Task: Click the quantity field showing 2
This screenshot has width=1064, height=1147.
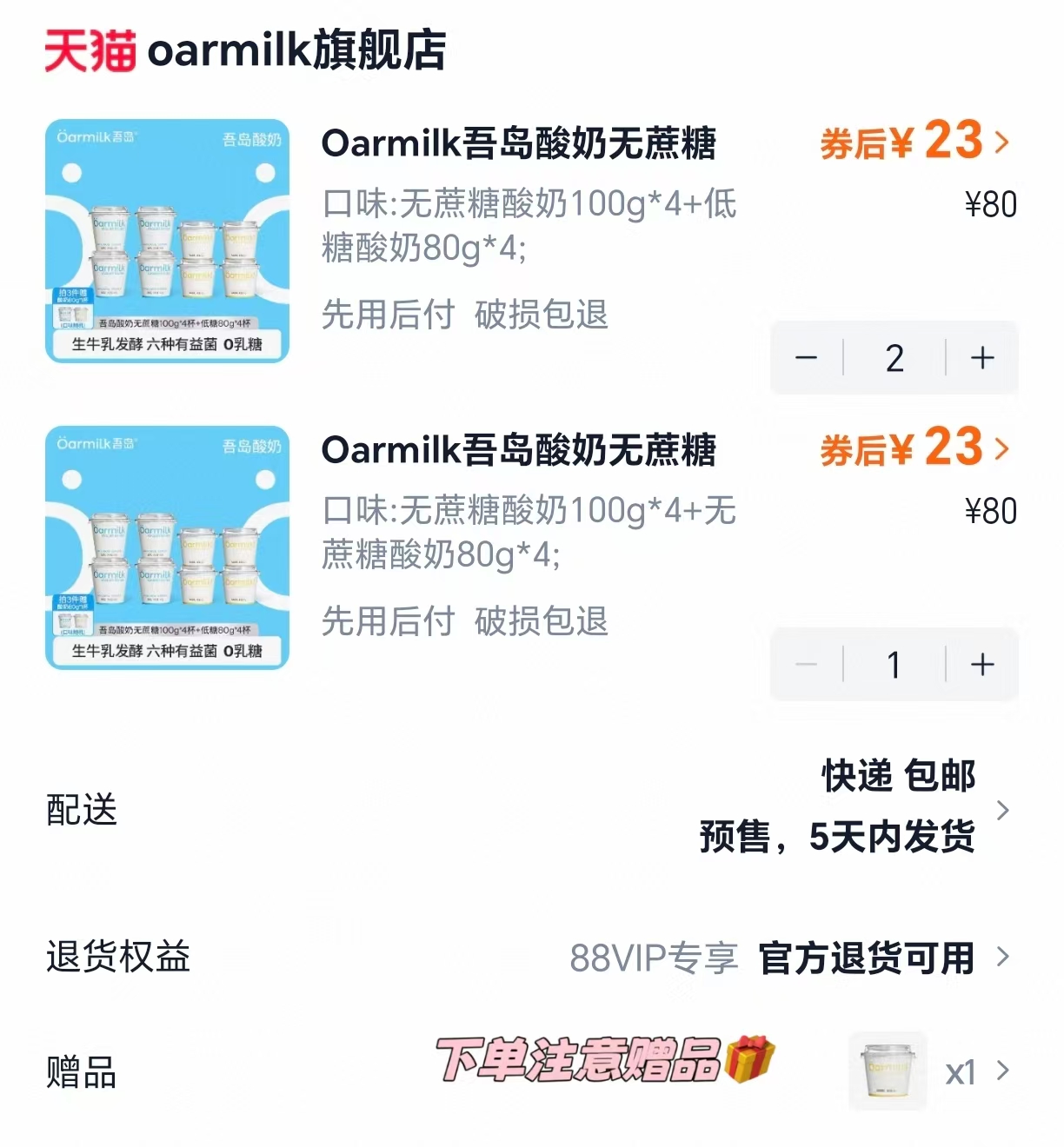Action: tap(893, 357)
